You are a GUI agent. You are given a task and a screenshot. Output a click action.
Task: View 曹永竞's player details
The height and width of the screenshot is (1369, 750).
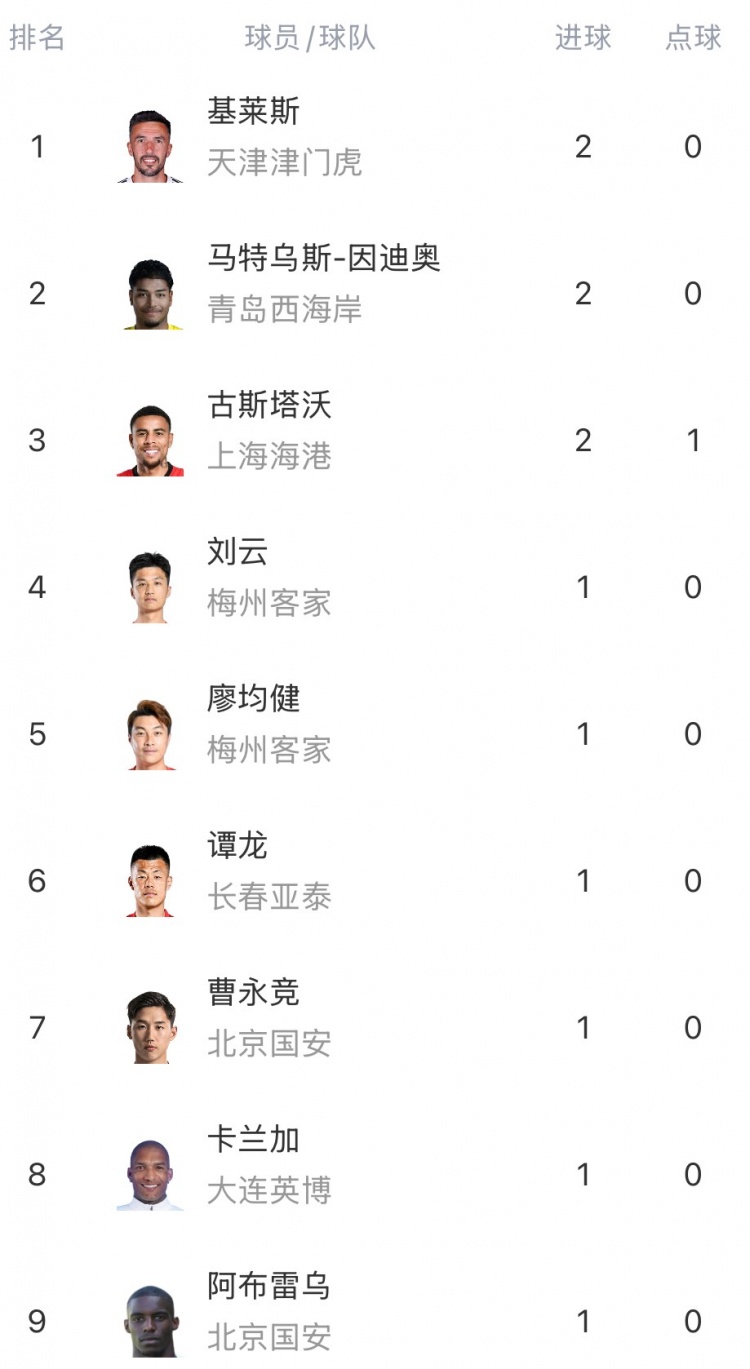coord(253,993)
